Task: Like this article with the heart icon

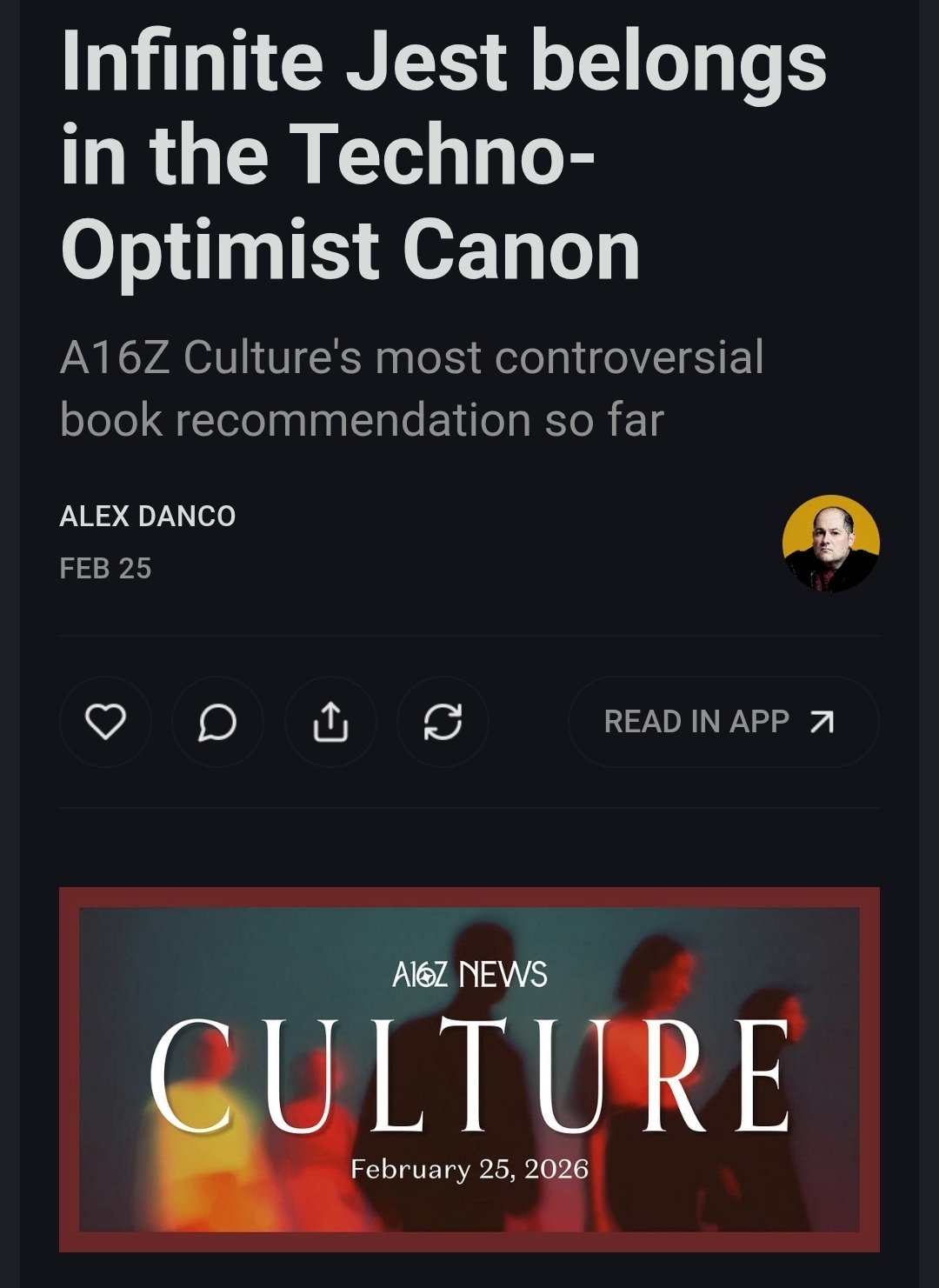Action: pyautogui.click(x=105, y=722)
